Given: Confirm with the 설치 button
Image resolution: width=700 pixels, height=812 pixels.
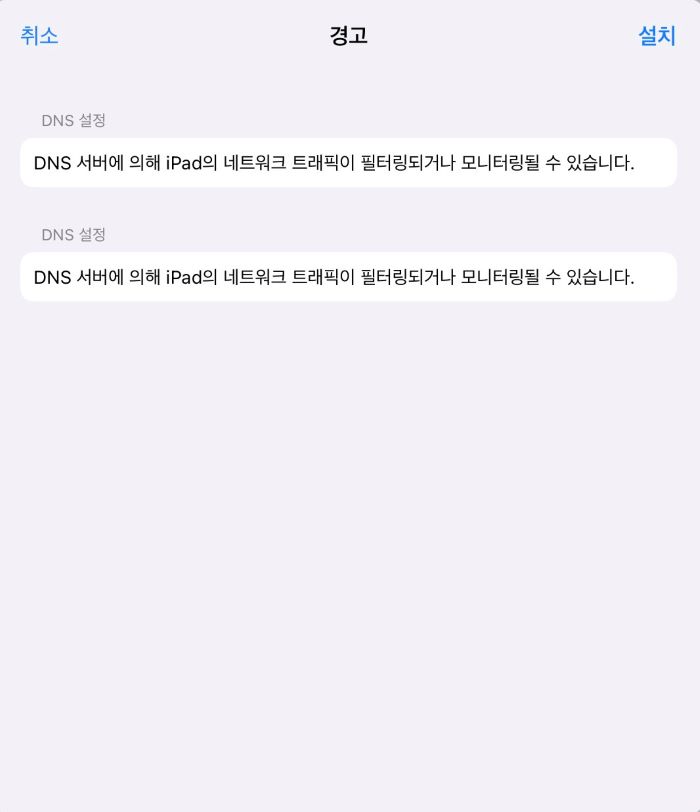Looking at the screenshot, I should click(x=657, y=36).
